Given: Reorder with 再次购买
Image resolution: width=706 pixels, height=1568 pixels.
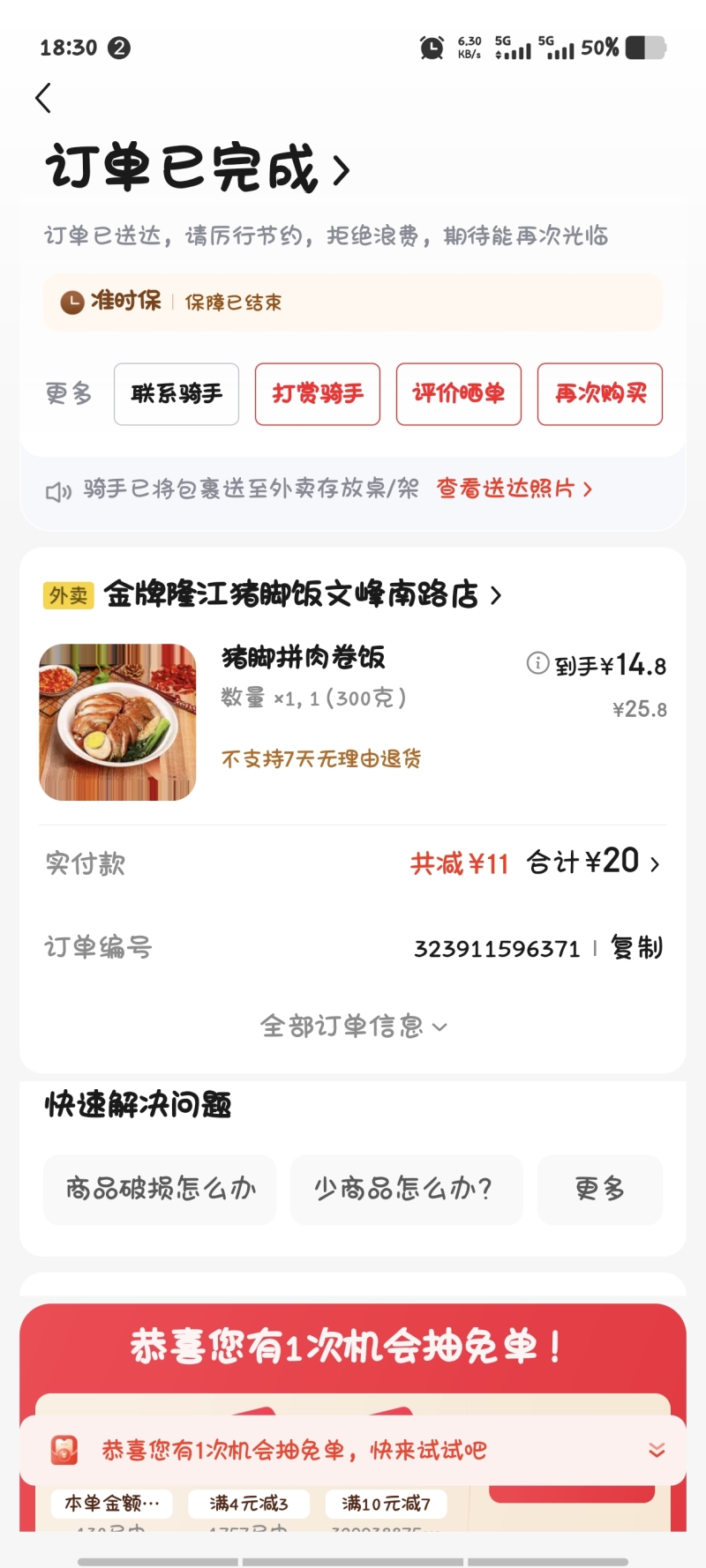Looking at the screenshot, I should pyautogui.click(x=600, y=394).
